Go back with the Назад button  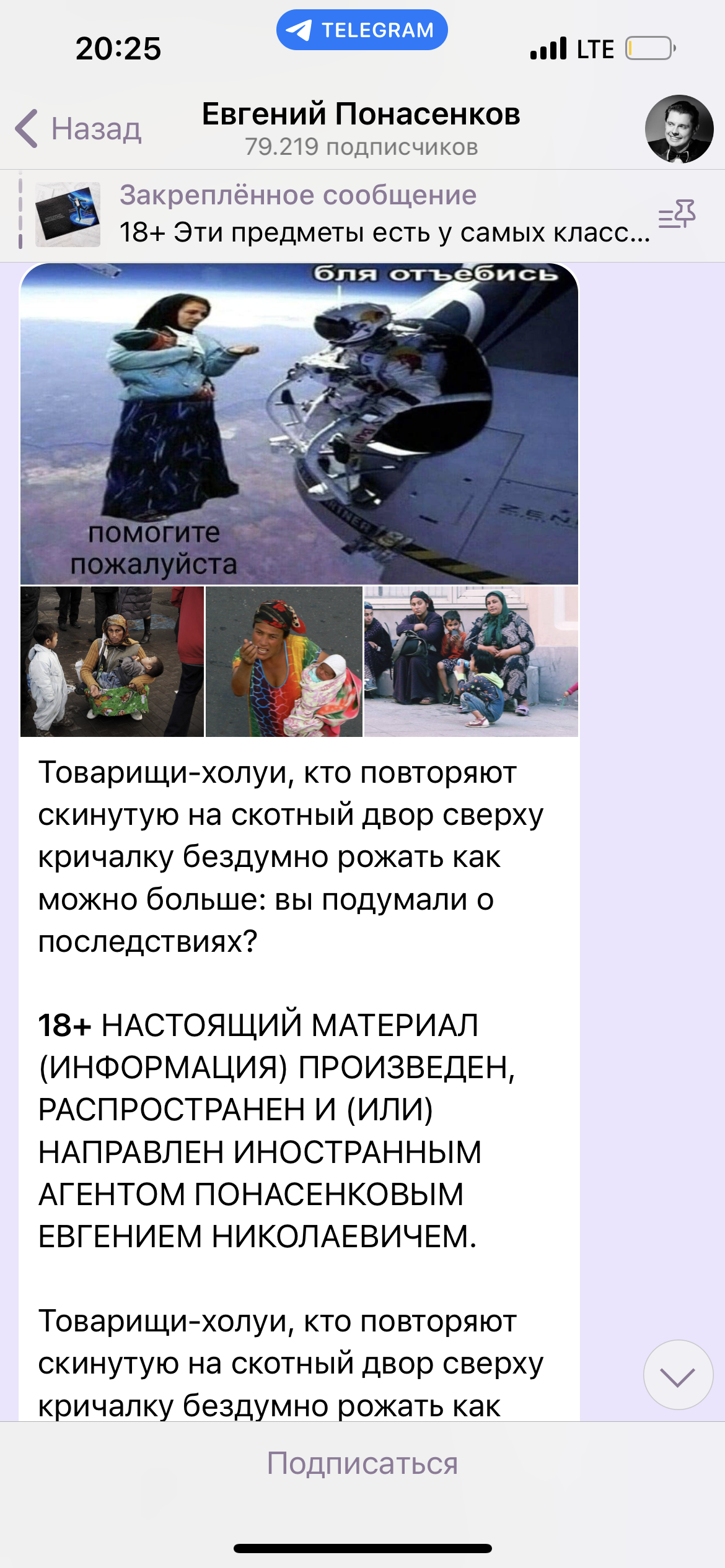(x=79, y=129)
